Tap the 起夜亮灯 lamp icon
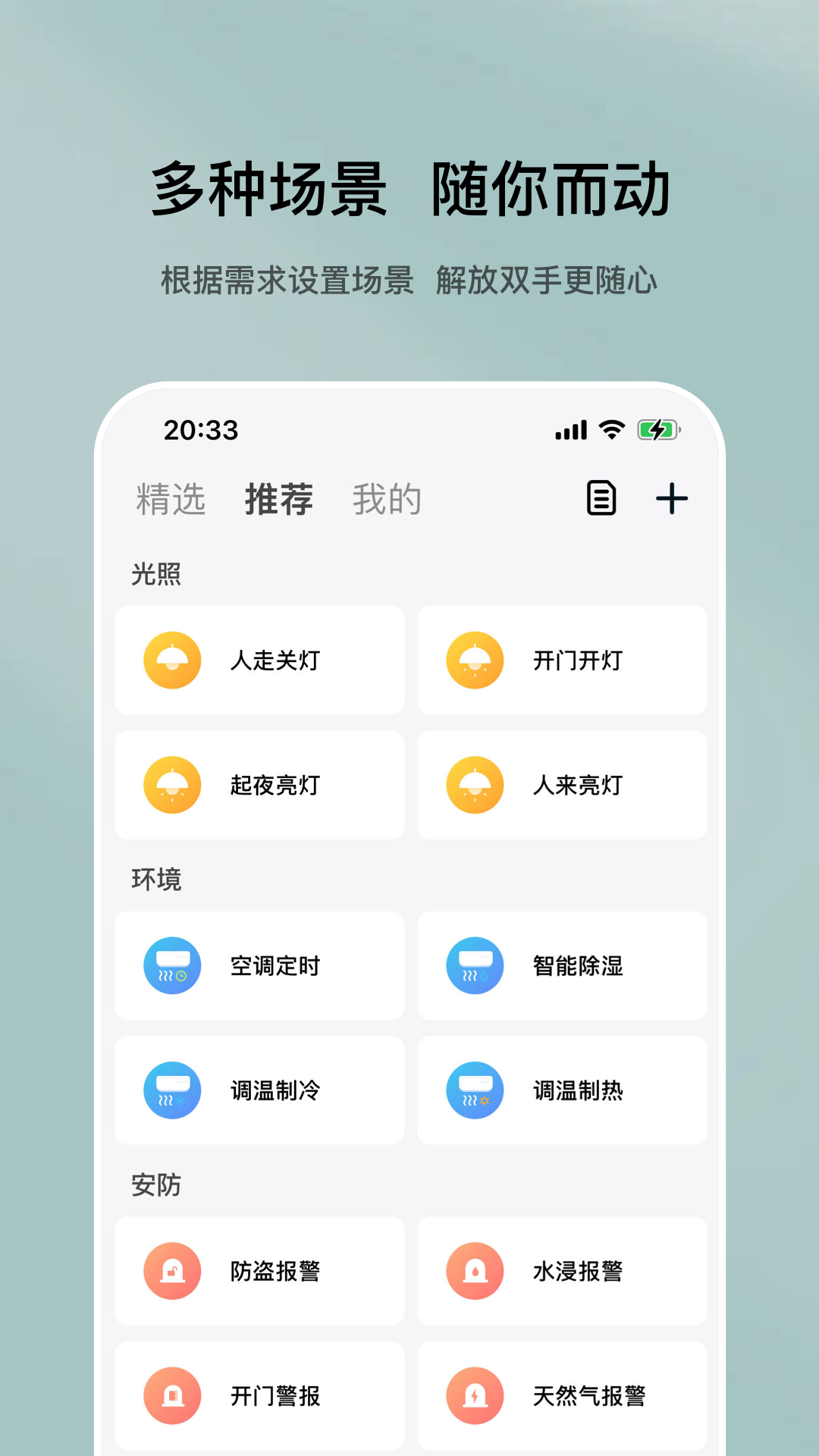This screenshot has width=819, height=1456. (x=173, y=785)
